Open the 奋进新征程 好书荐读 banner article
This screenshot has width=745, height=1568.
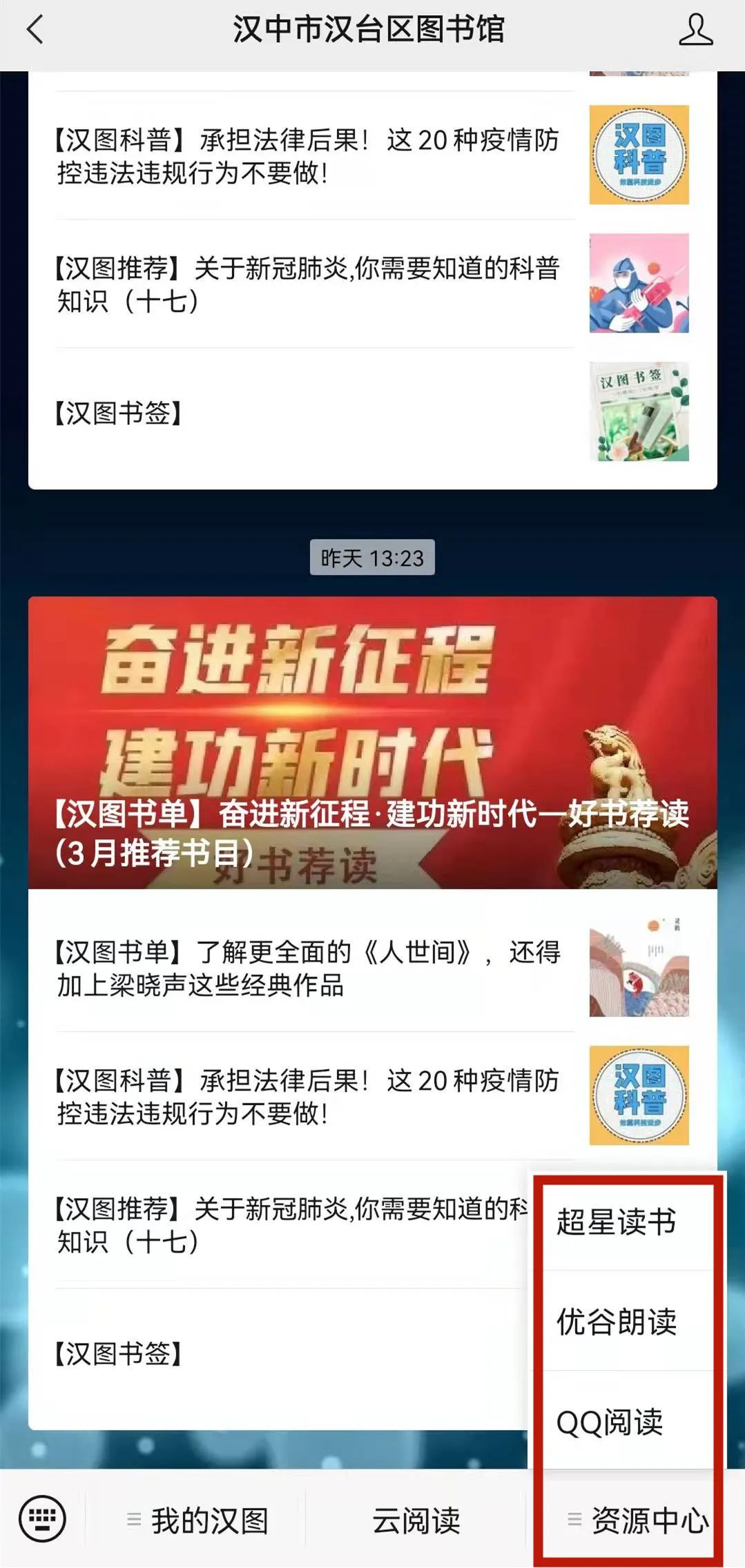tap(372, 742)
